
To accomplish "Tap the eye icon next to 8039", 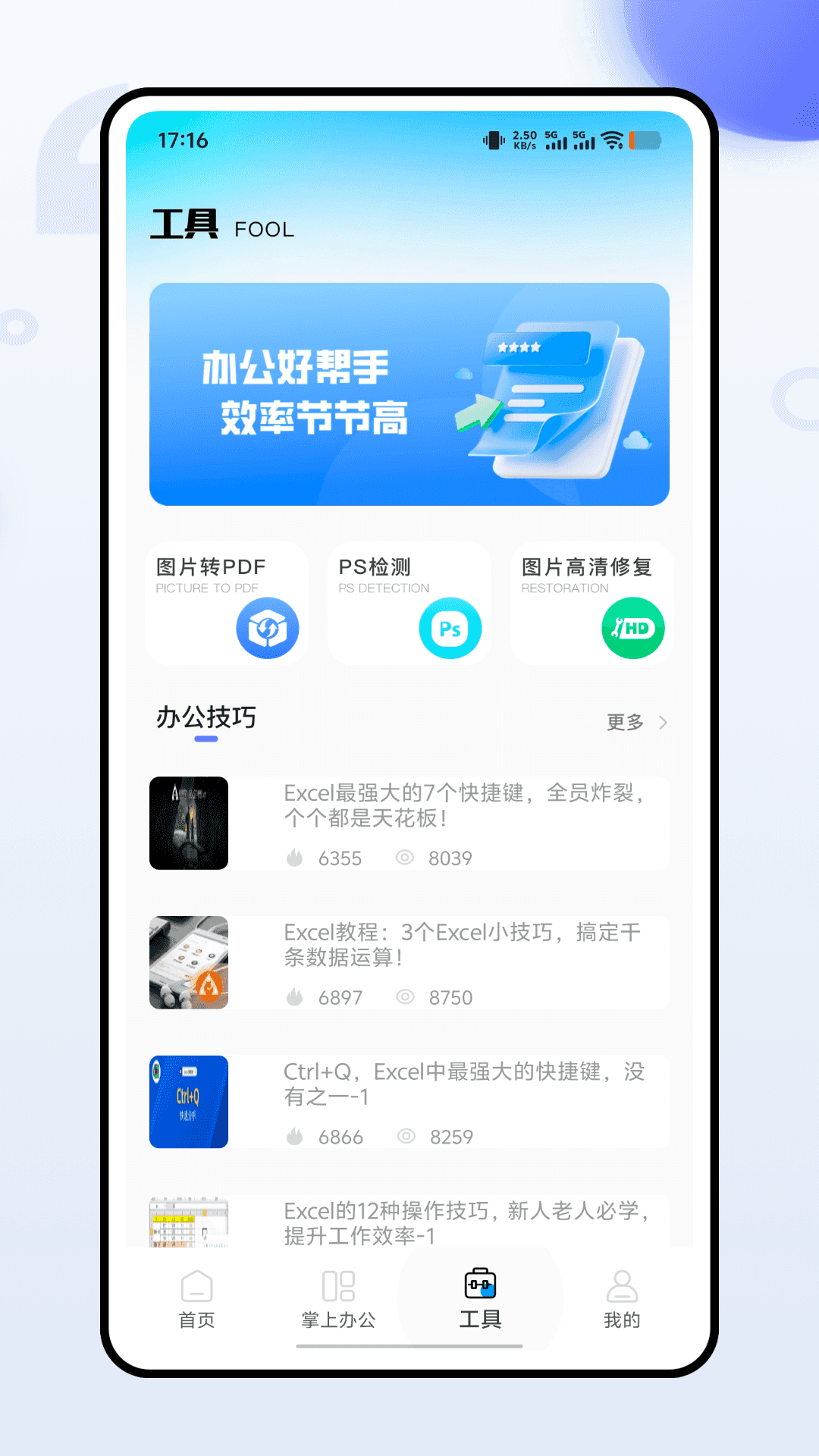I will 406,858.
